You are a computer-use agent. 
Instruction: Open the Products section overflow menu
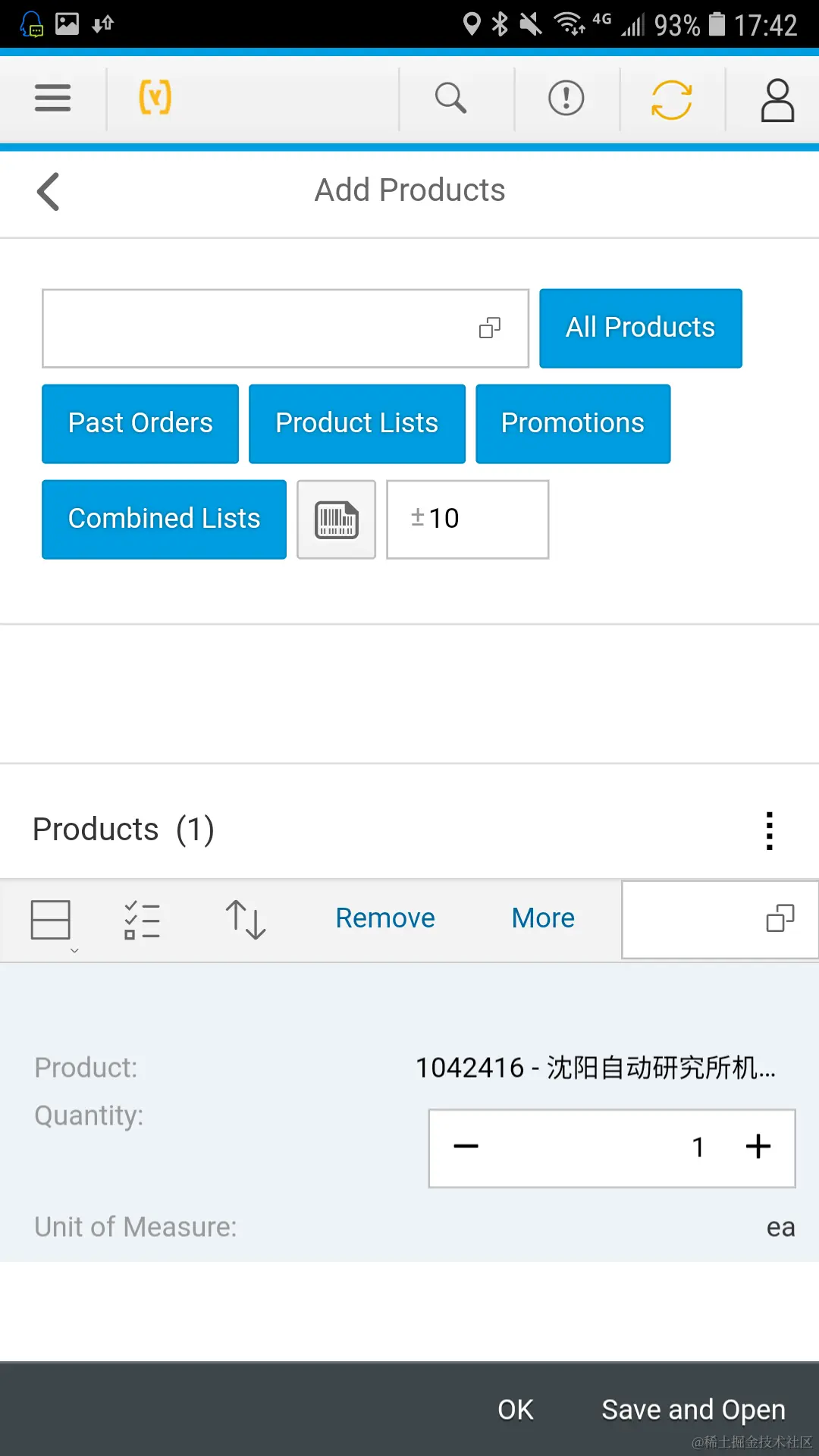click(769, 830)
